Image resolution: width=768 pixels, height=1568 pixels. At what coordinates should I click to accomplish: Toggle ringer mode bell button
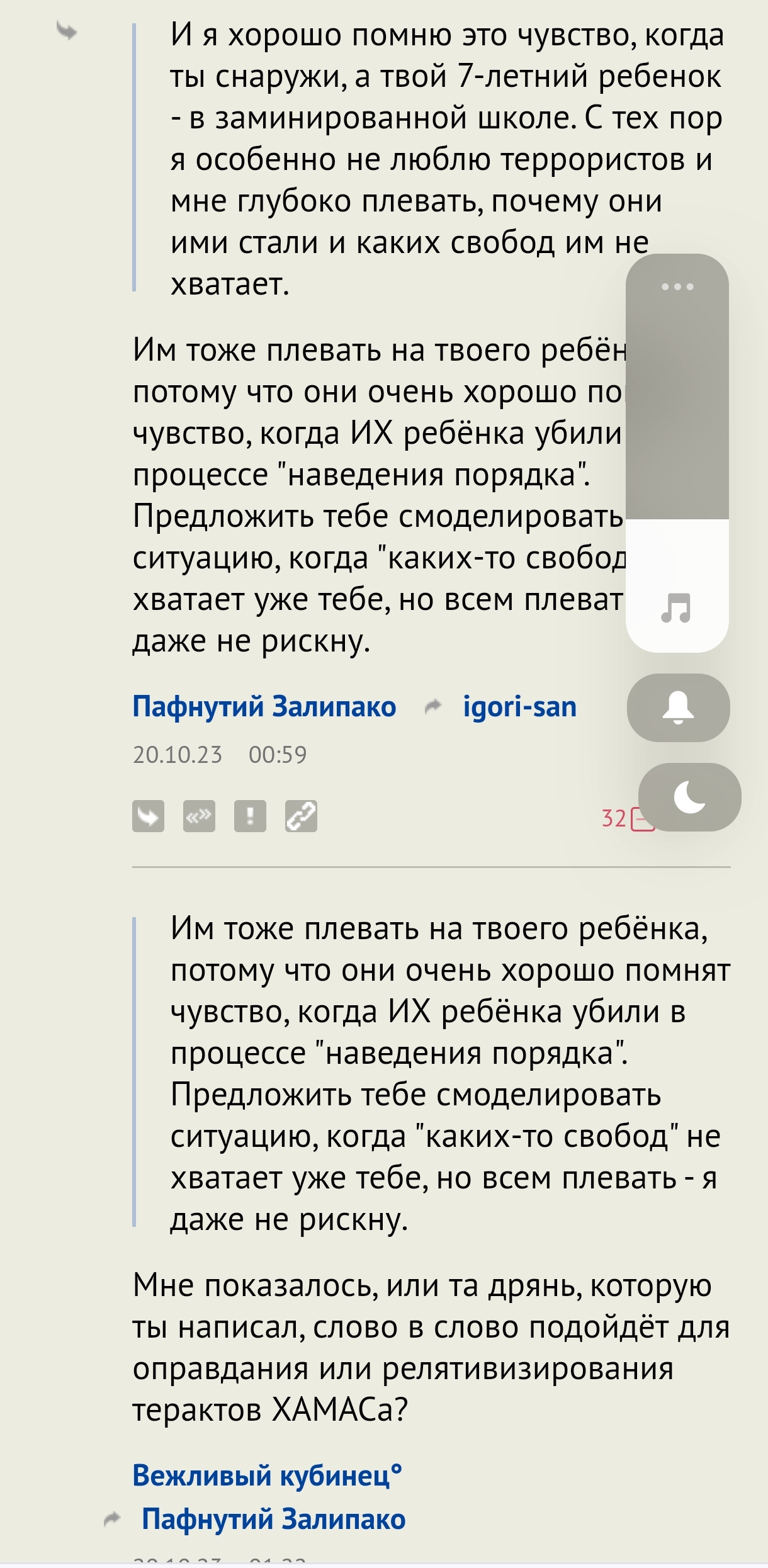click(678, 708)
